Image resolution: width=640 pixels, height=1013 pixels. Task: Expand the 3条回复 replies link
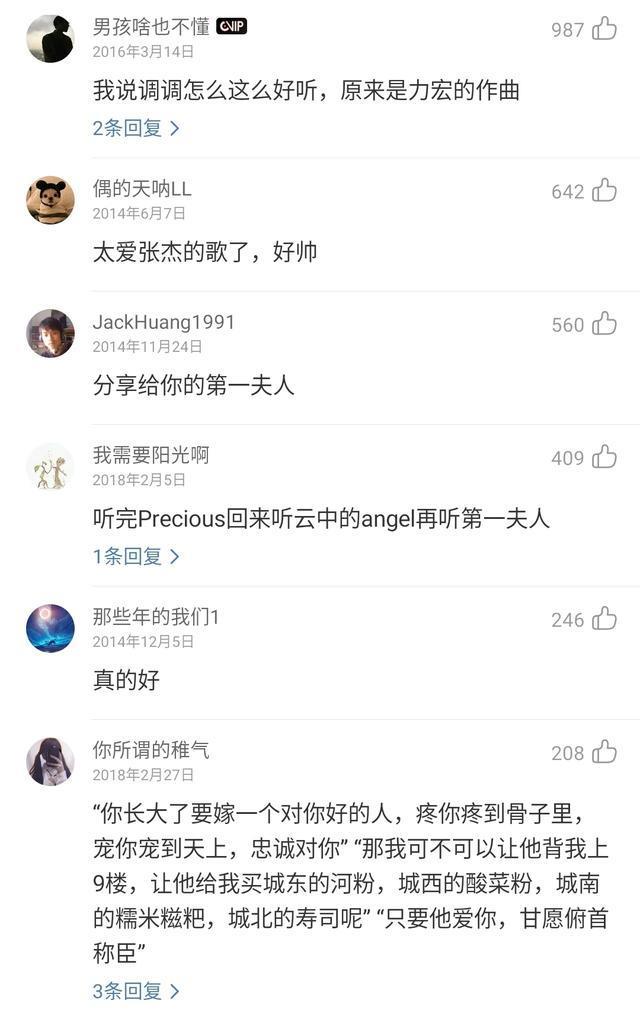tap(136, 991)
